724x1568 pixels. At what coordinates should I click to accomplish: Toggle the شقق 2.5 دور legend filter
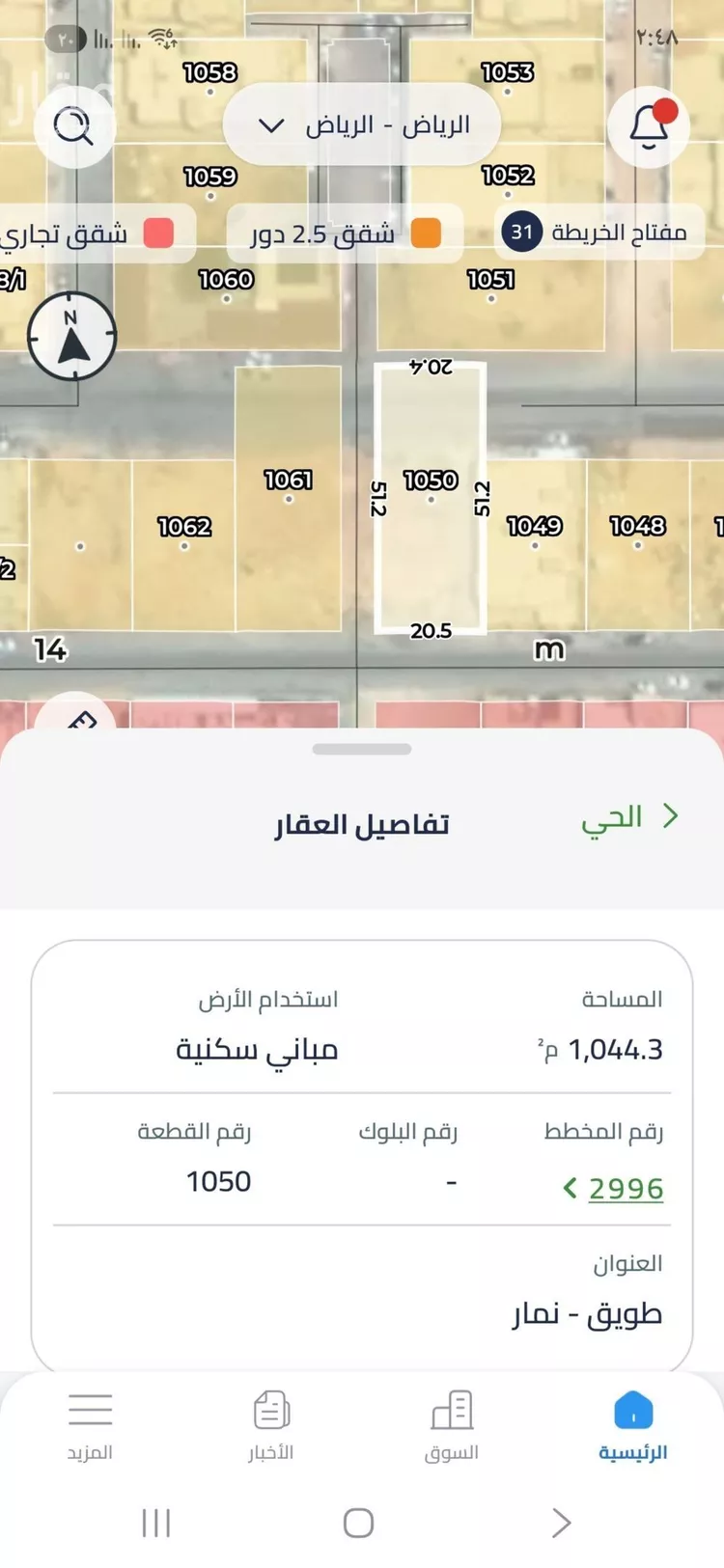(x=343, y=234)
